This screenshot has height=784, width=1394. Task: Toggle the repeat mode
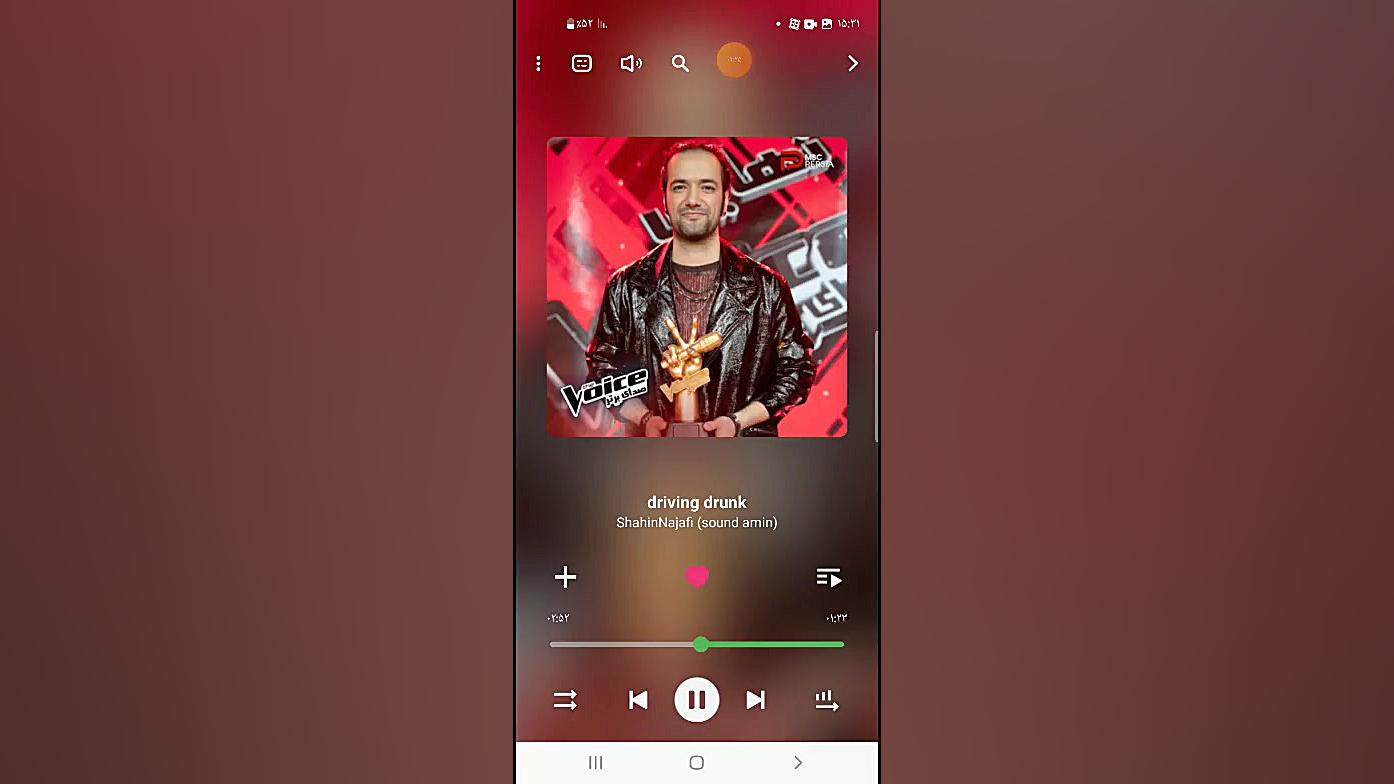coord(566,700)
